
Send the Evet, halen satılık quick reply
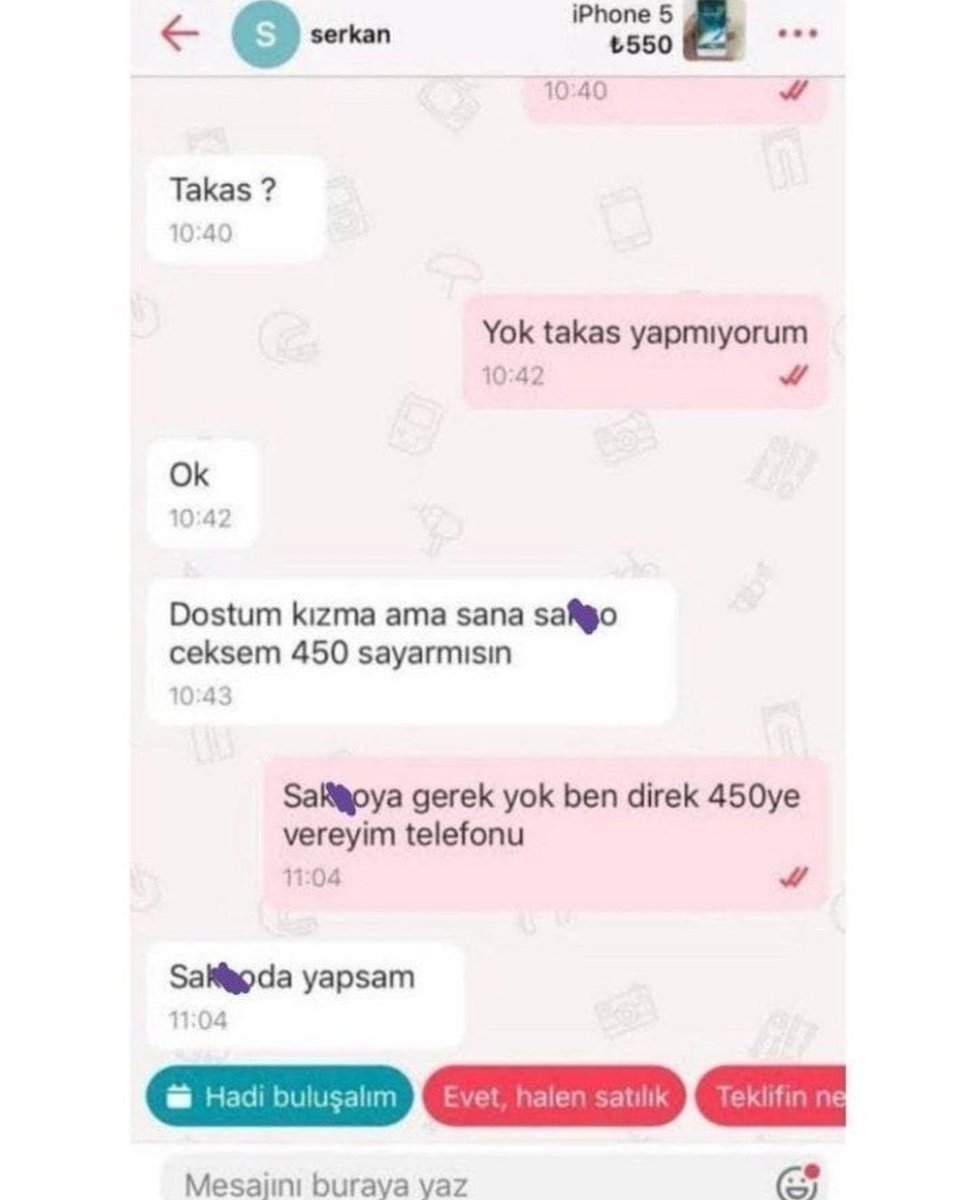point(554,1096)
